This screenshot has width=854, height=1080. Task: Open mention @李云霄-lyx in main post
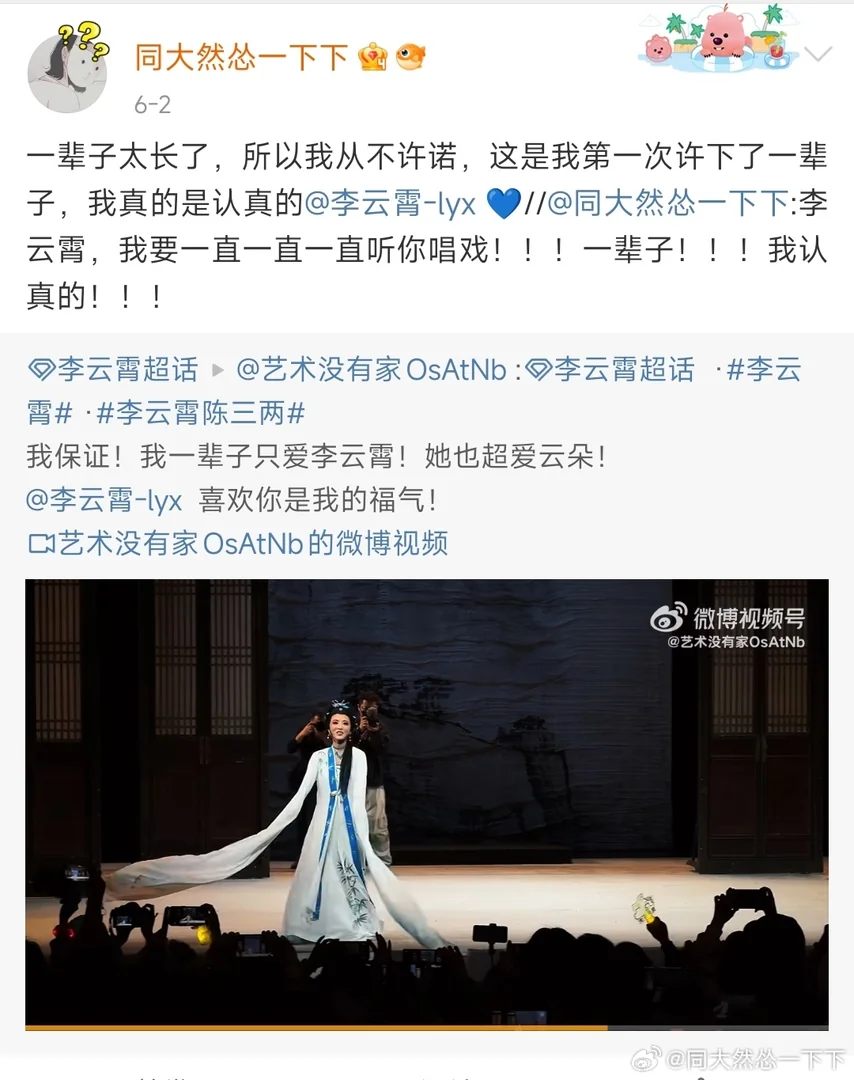[390, 203]
